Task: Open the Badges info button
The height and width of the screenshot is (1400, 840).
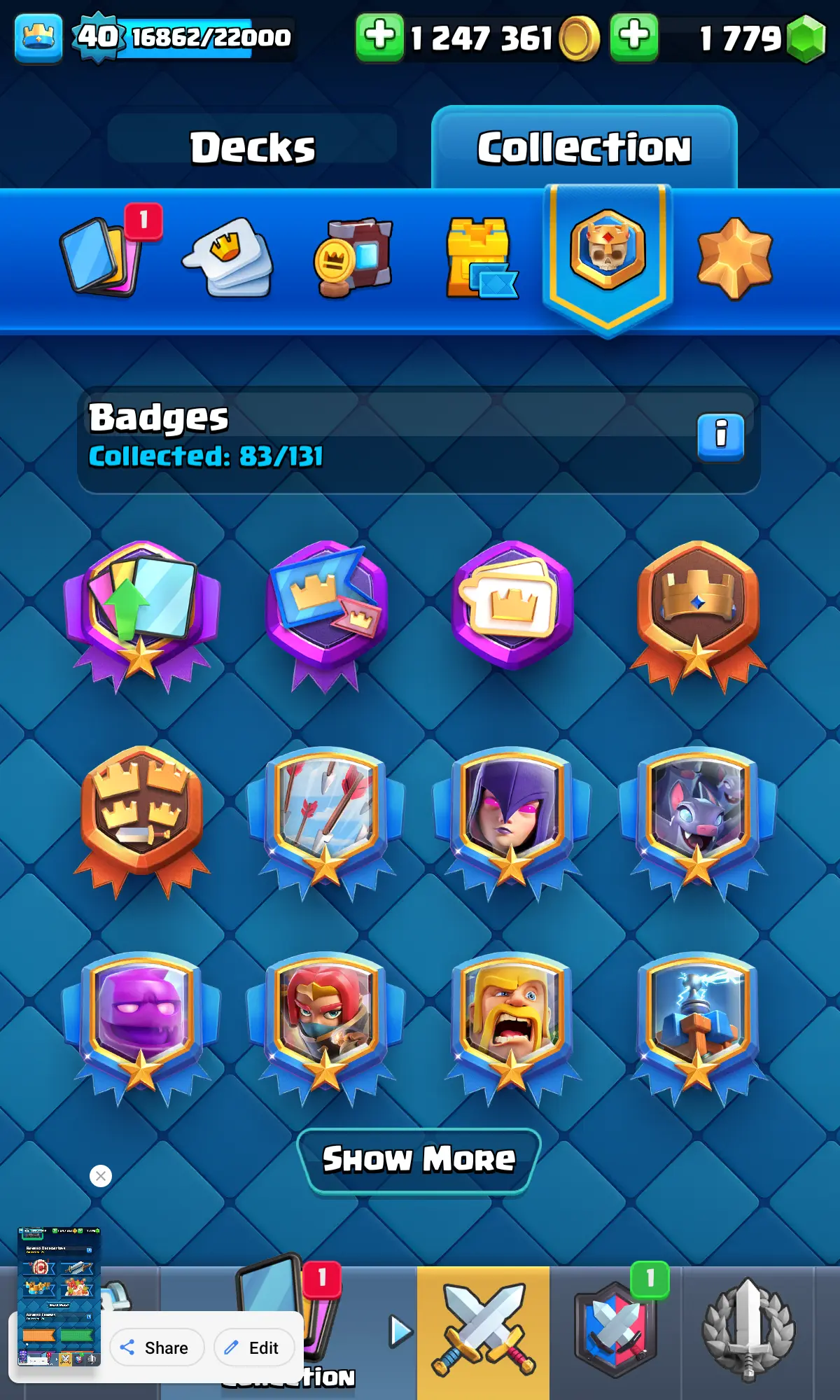Action: 720,436
